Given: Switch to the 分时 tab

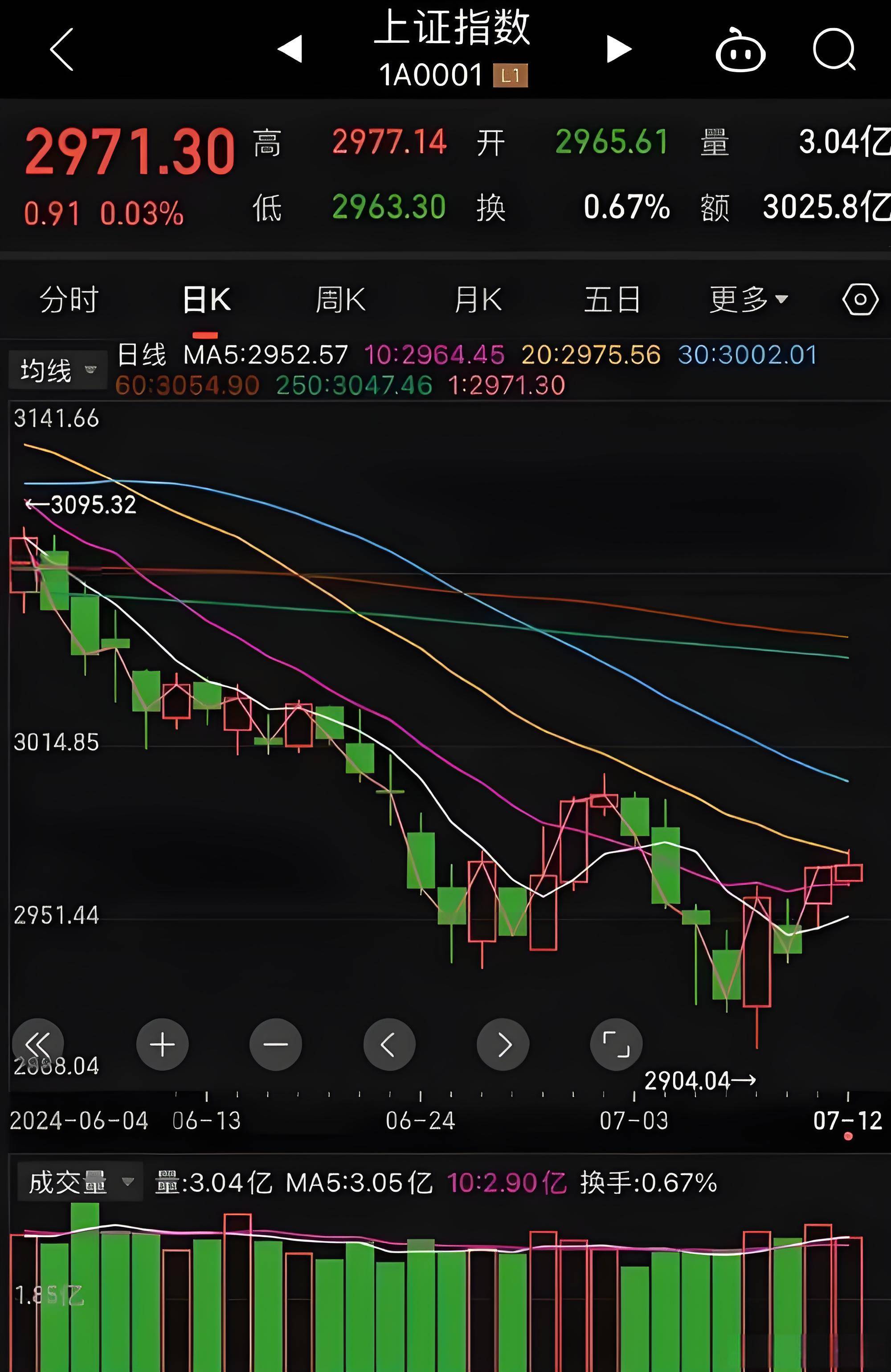Looking at the screenshot, I should pyautogui.click(x=69, y=300).
